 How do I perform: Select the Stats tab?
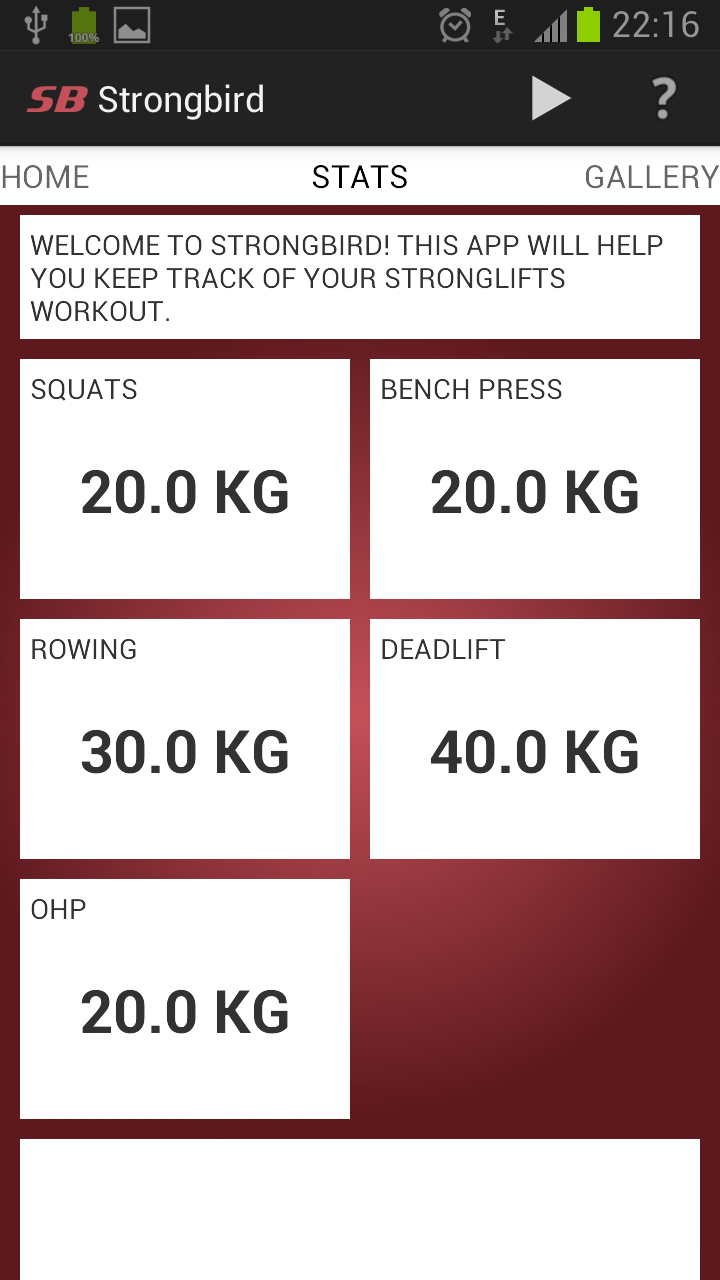click(x=360, y=177)
